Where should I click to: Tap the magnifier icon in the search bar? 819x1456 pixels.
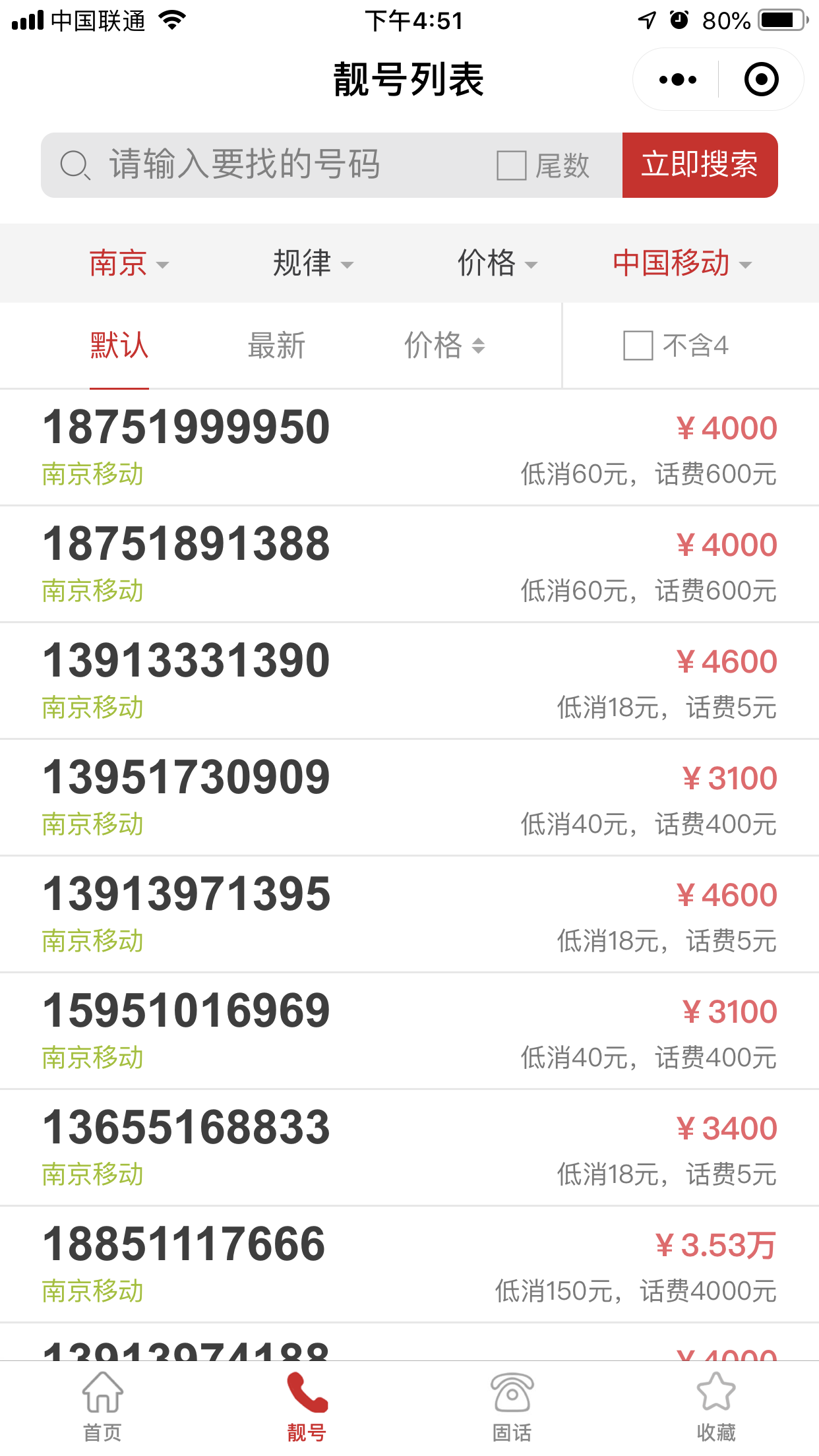tap(75, 164)
